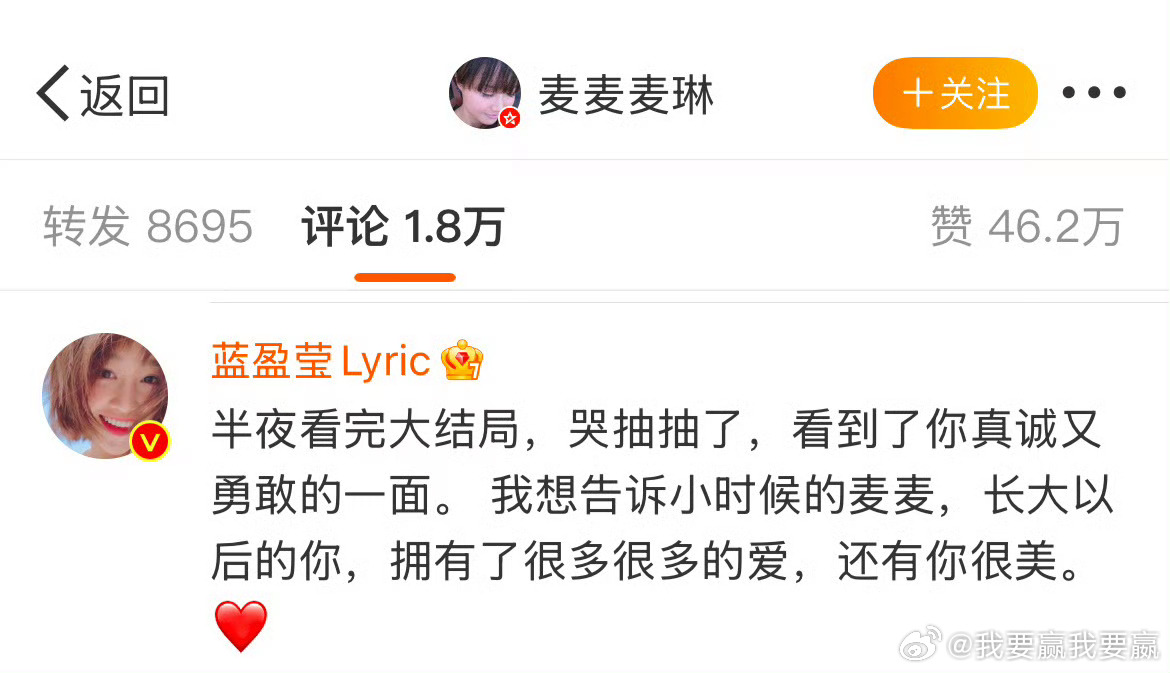The height and width of the screenshot is (673, 1170).
Task: Switch to the 转发 8695 tab
Action: (x=148, y=227)
